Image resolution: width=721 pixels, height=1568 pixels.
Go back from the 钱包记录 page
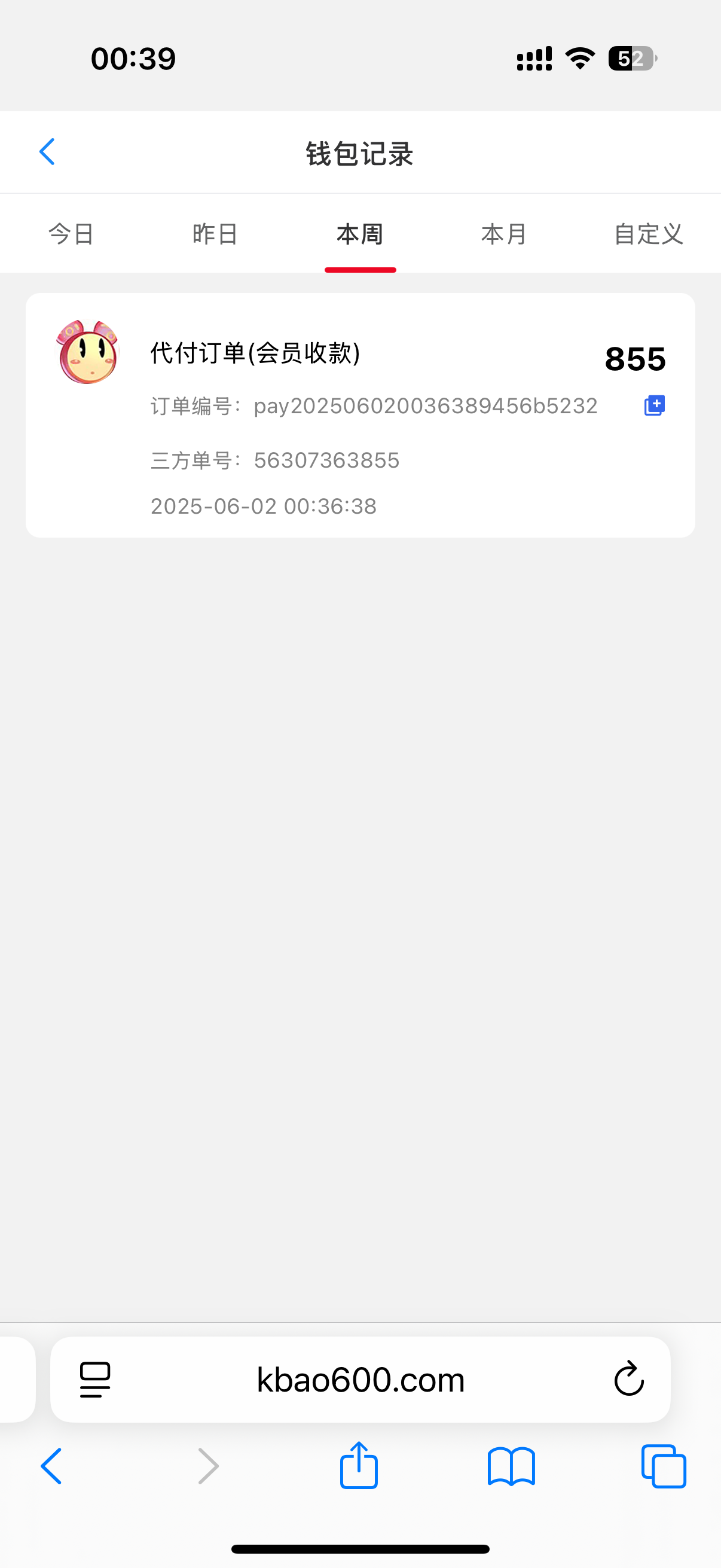click(47, 151)
